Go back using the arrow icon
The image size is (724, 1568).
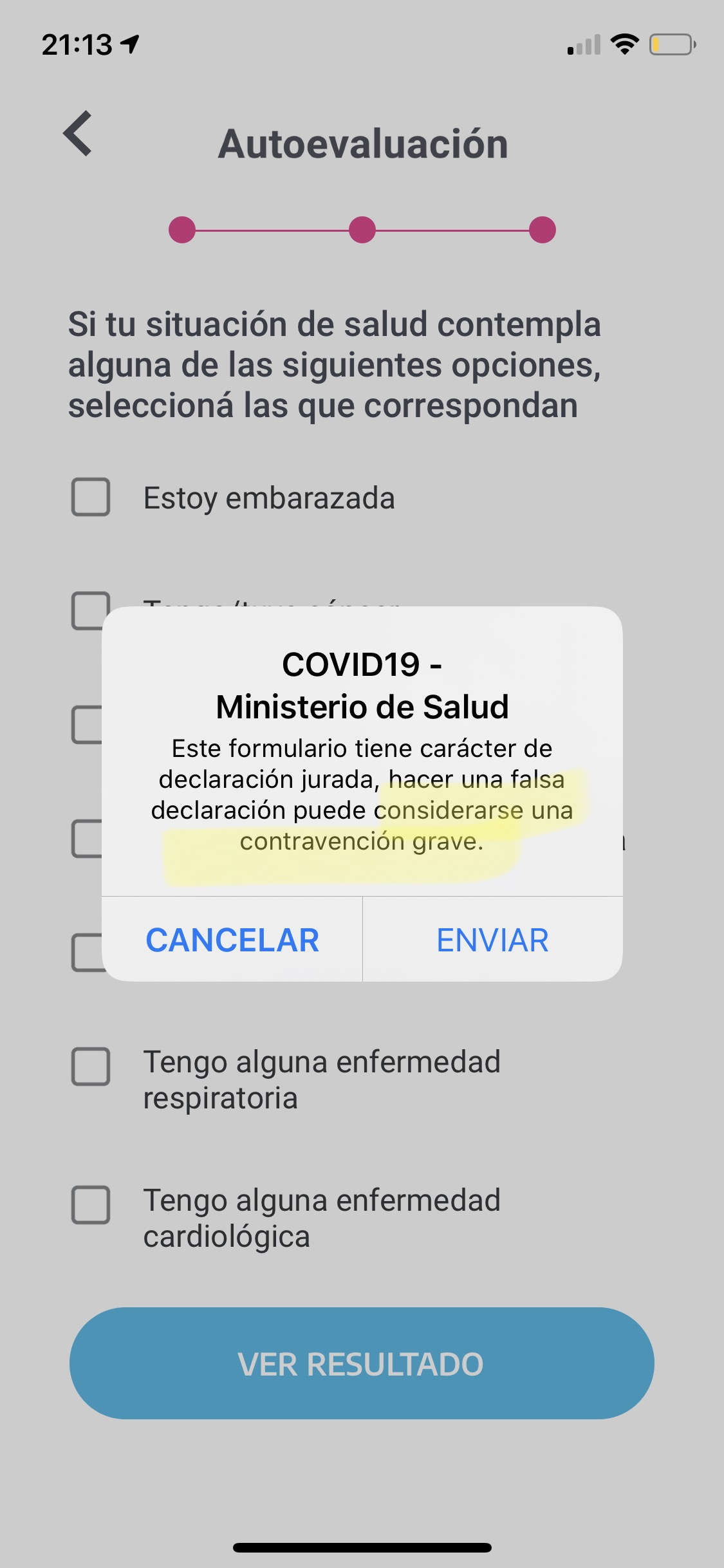pyautogui.click(x=79, y=134)
